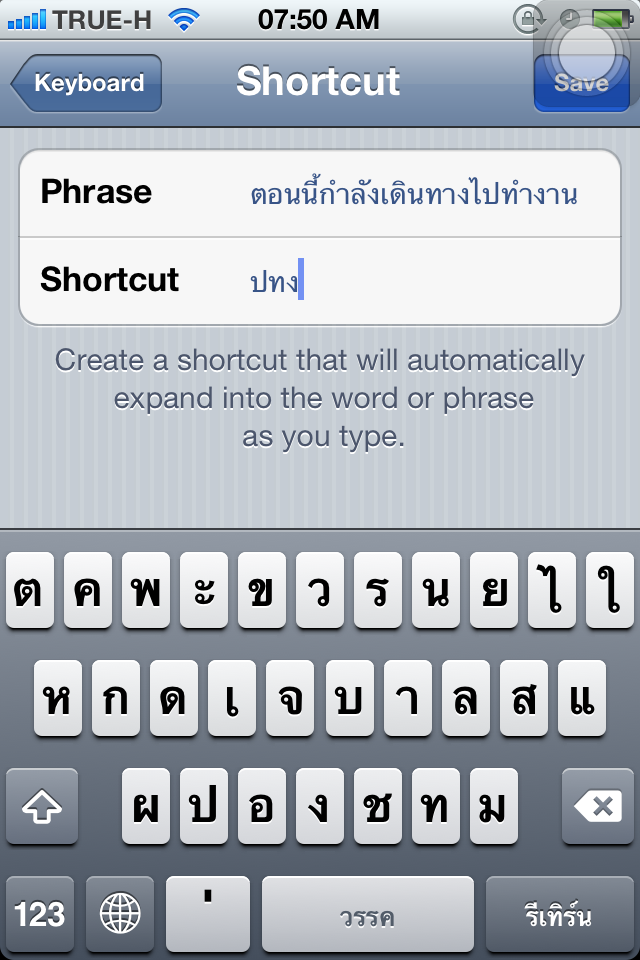Activate the shift key

pyautogui.click(x=42, y=806)
